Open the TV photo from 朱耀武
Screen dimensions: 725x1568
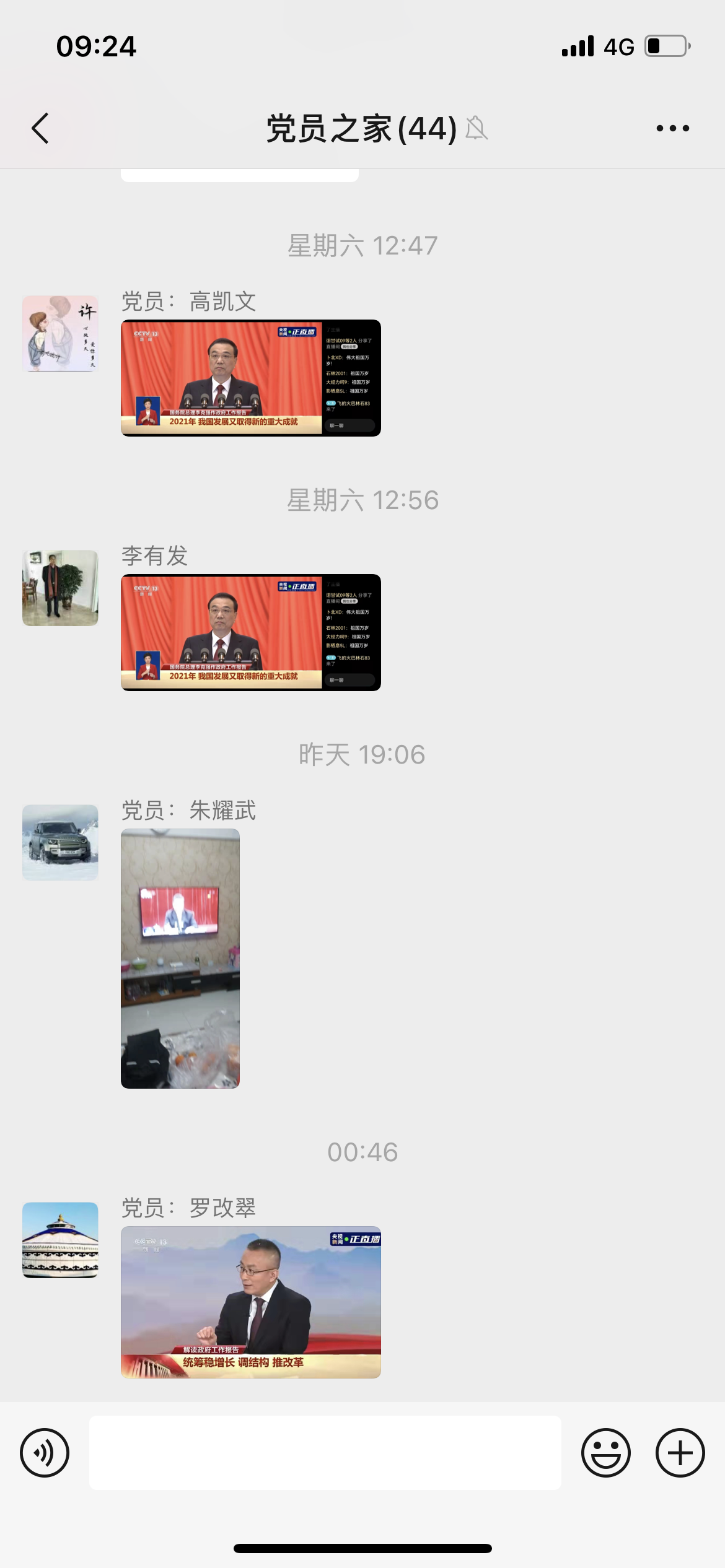[180, 958]
